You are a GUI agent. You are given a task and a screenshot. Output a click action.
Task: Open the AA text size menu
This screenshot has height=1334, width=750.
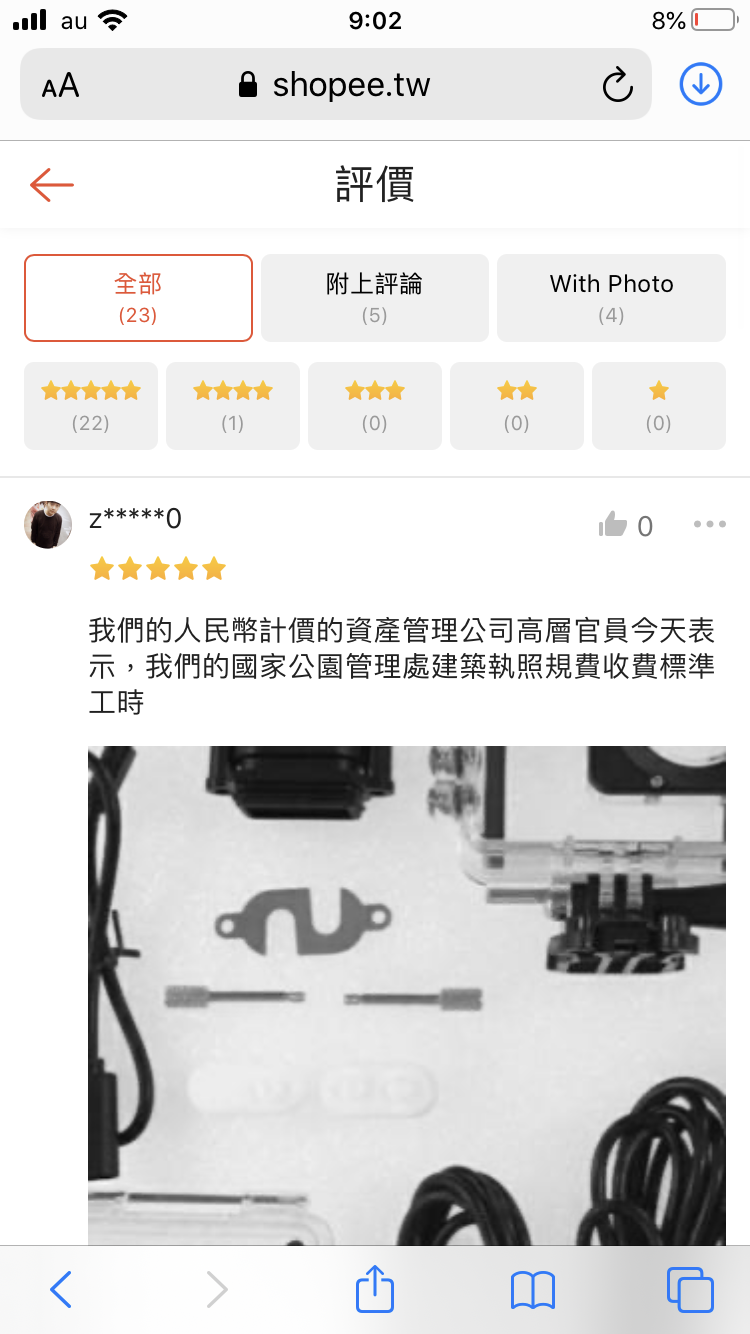tap(60, 86)
